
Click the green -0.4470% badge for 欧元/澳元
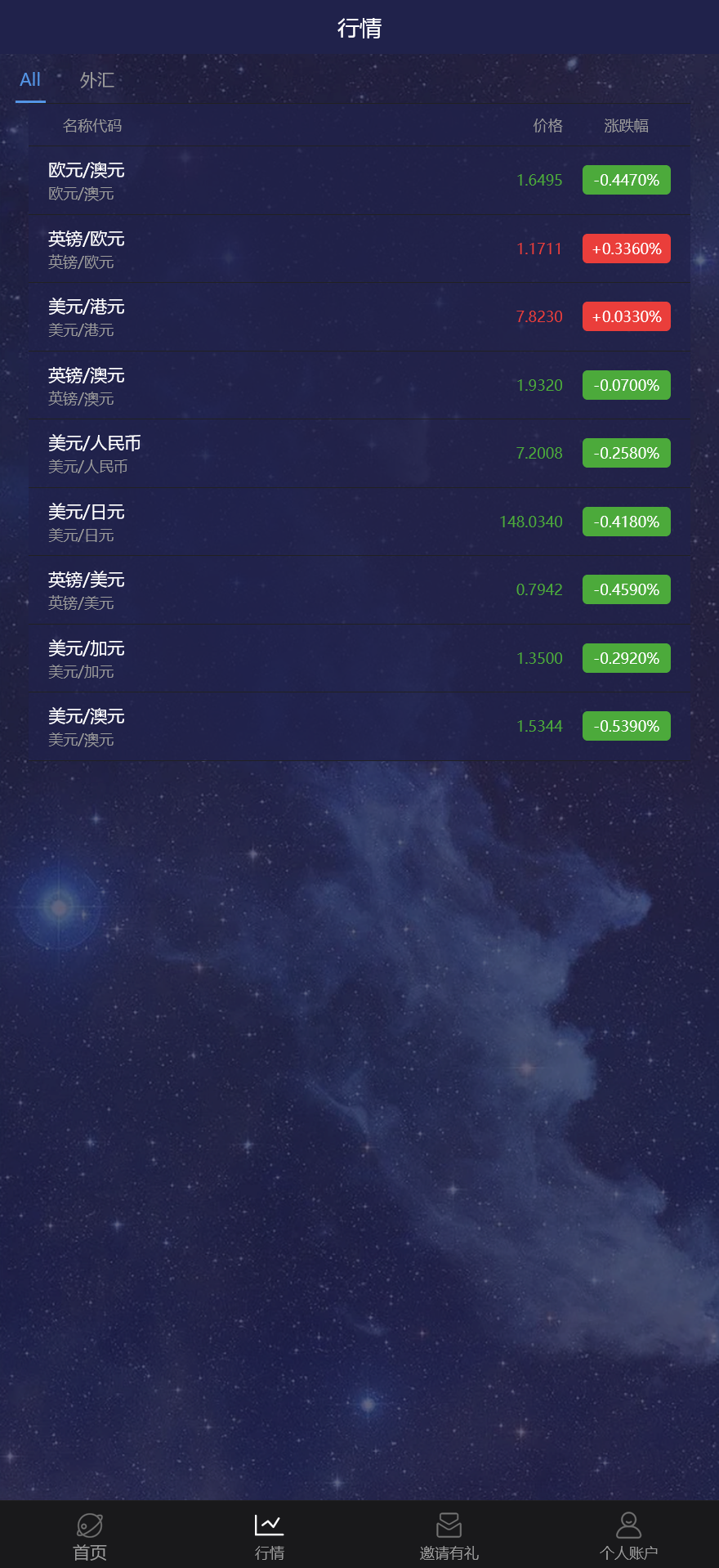[x=627, y=180]
